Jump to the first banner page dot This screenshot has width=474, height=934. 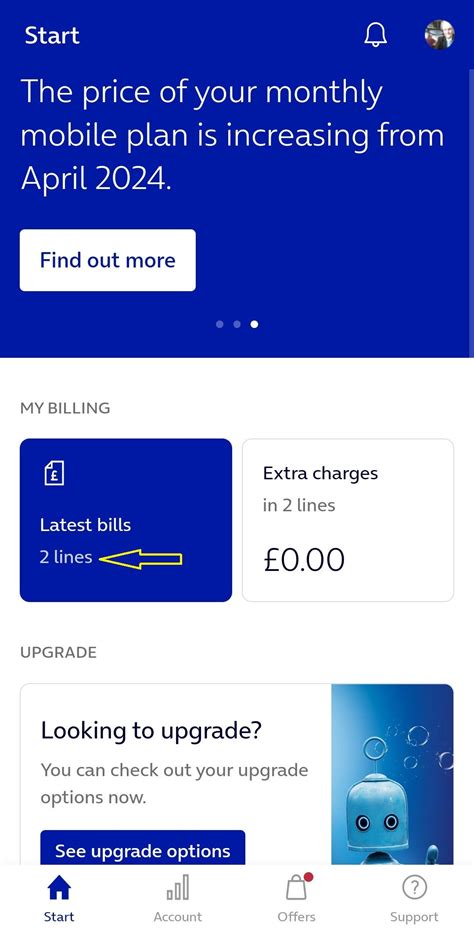pyautogui.click(x=220, y=324)
